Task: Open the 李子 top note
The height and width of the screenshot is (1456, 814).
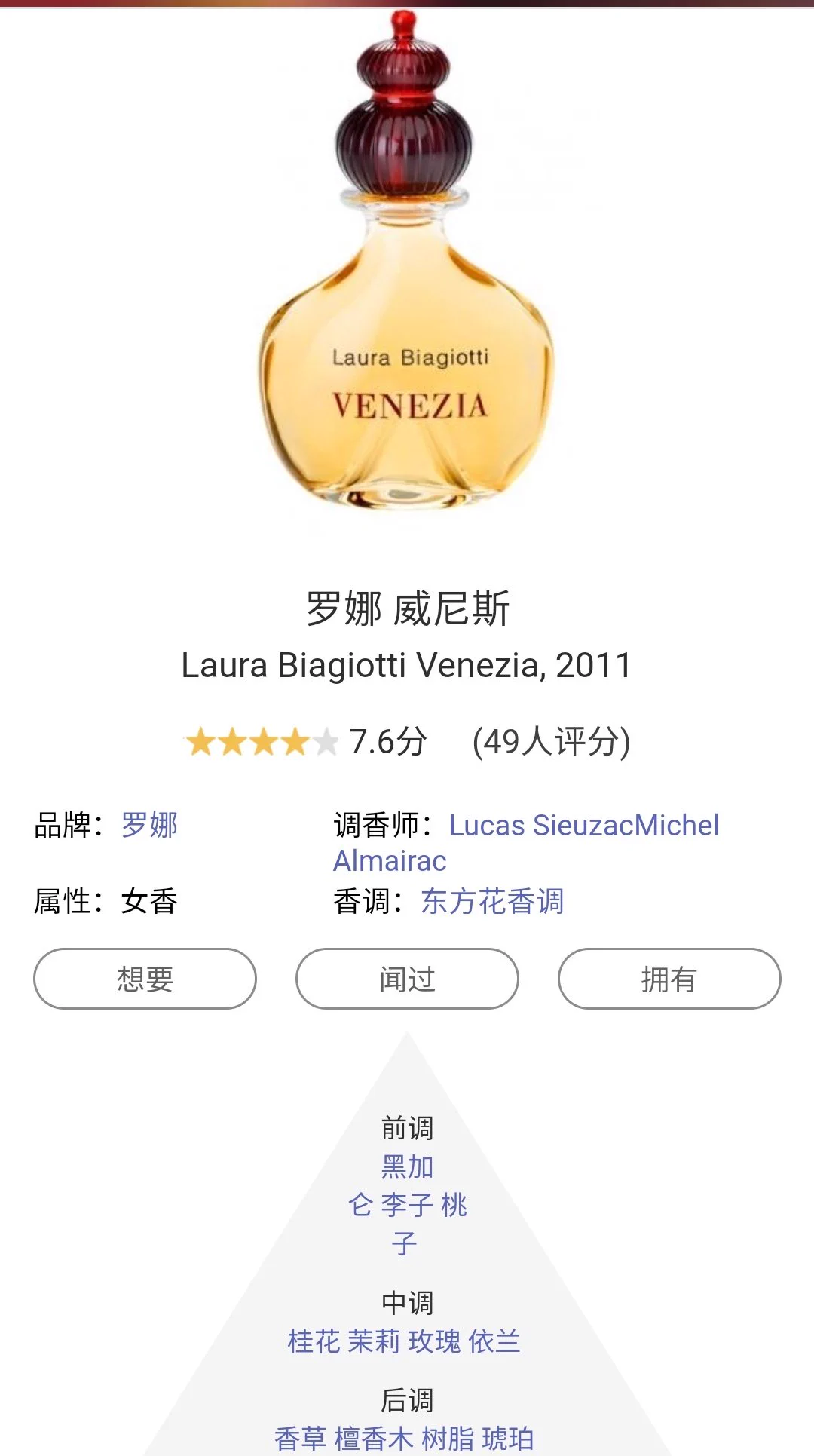Action: [x=407, y=1205]
